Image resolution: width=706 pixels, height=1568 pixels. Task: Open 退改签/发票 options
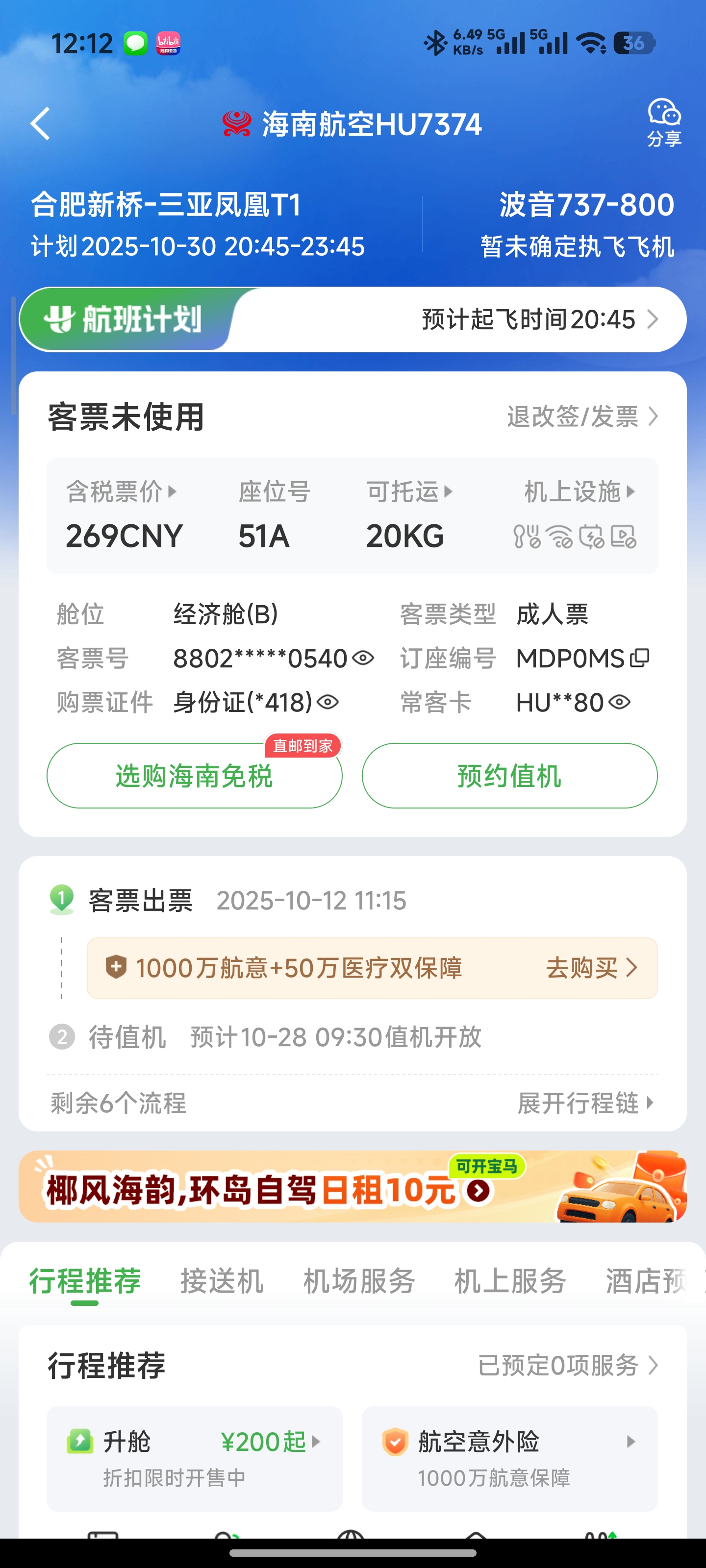pos(582,417)
